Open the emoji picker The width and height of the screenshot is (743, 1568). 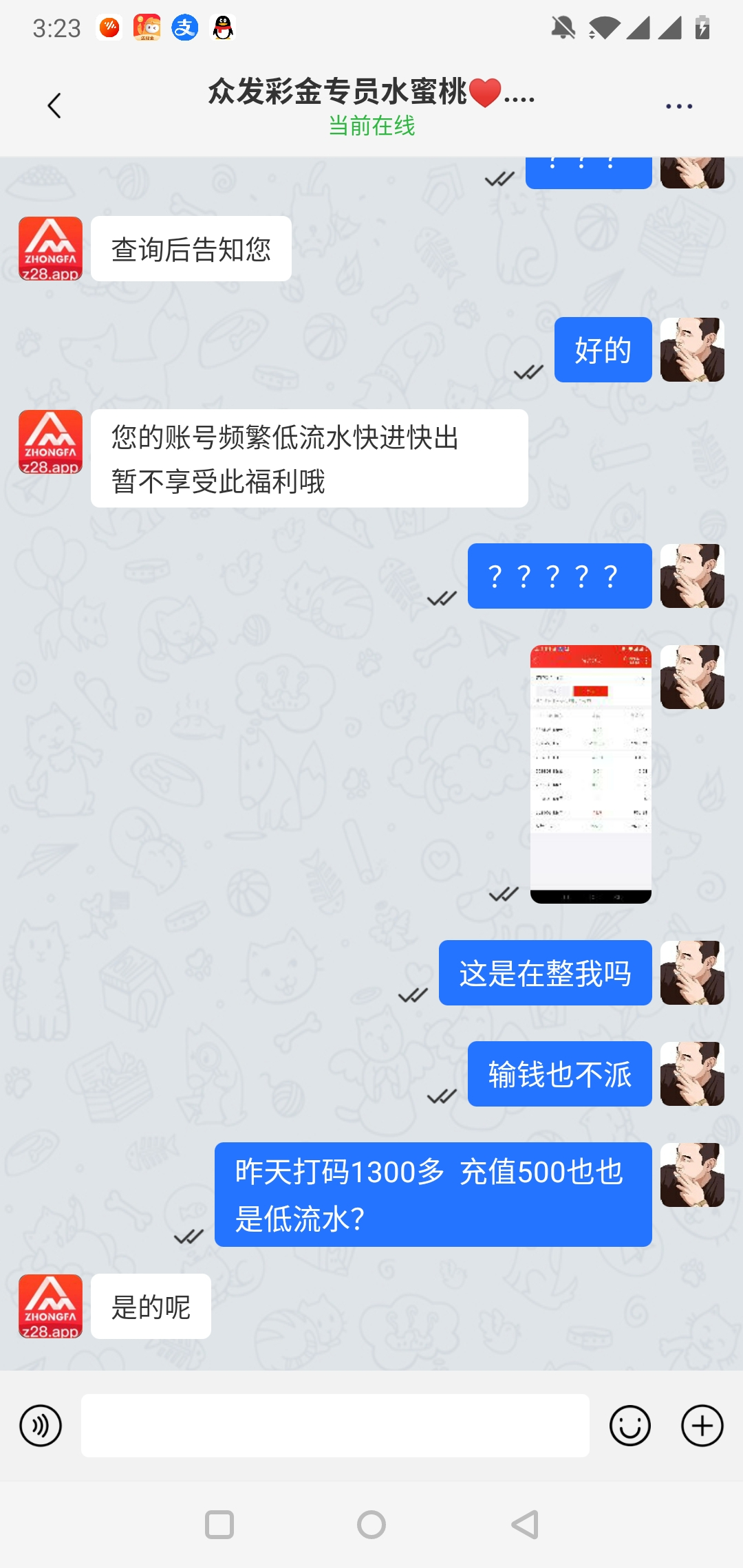[629, 1426]
